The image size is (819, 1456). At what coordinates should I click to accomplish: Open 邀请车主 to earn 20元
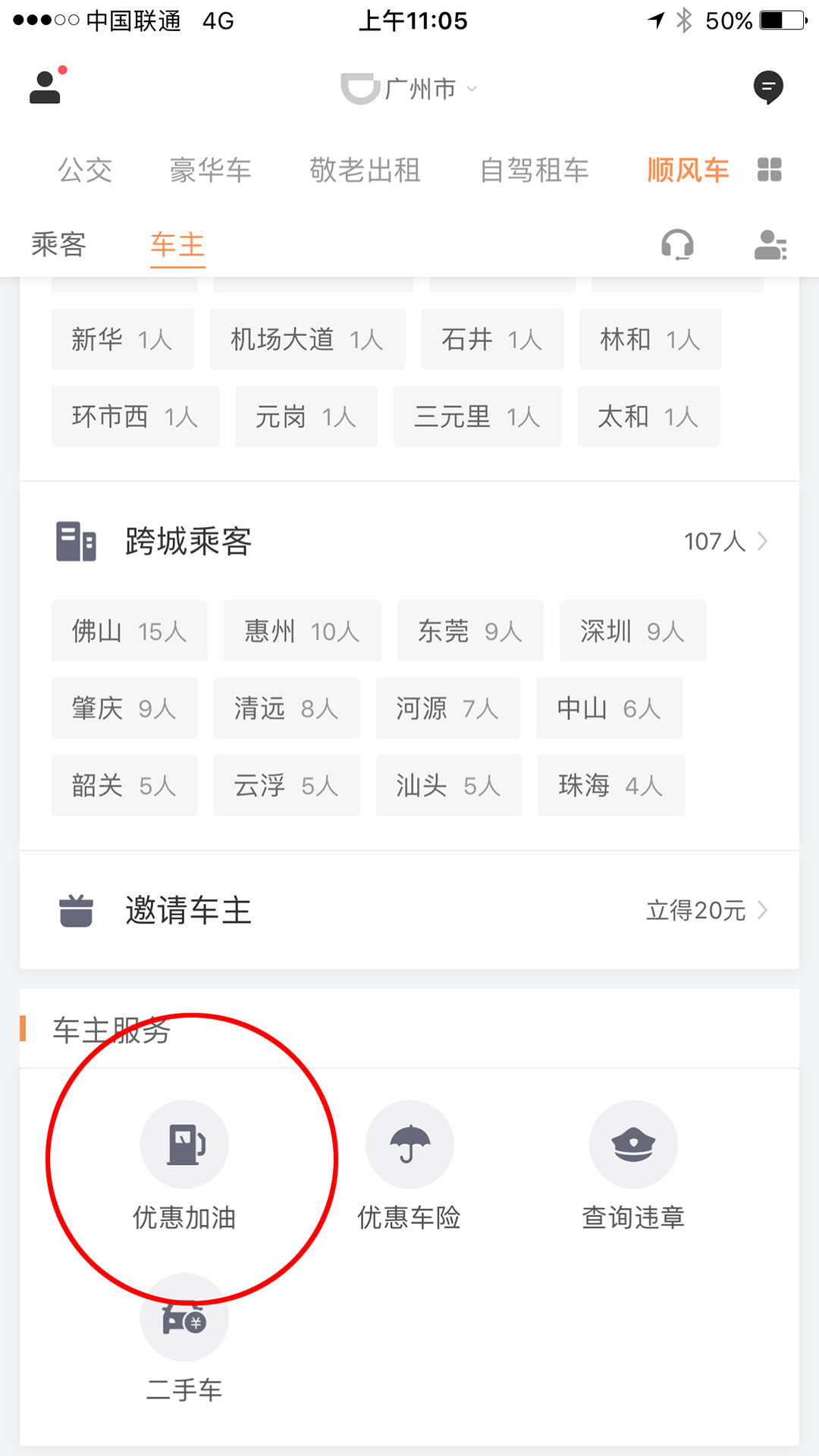click(409, 910)
